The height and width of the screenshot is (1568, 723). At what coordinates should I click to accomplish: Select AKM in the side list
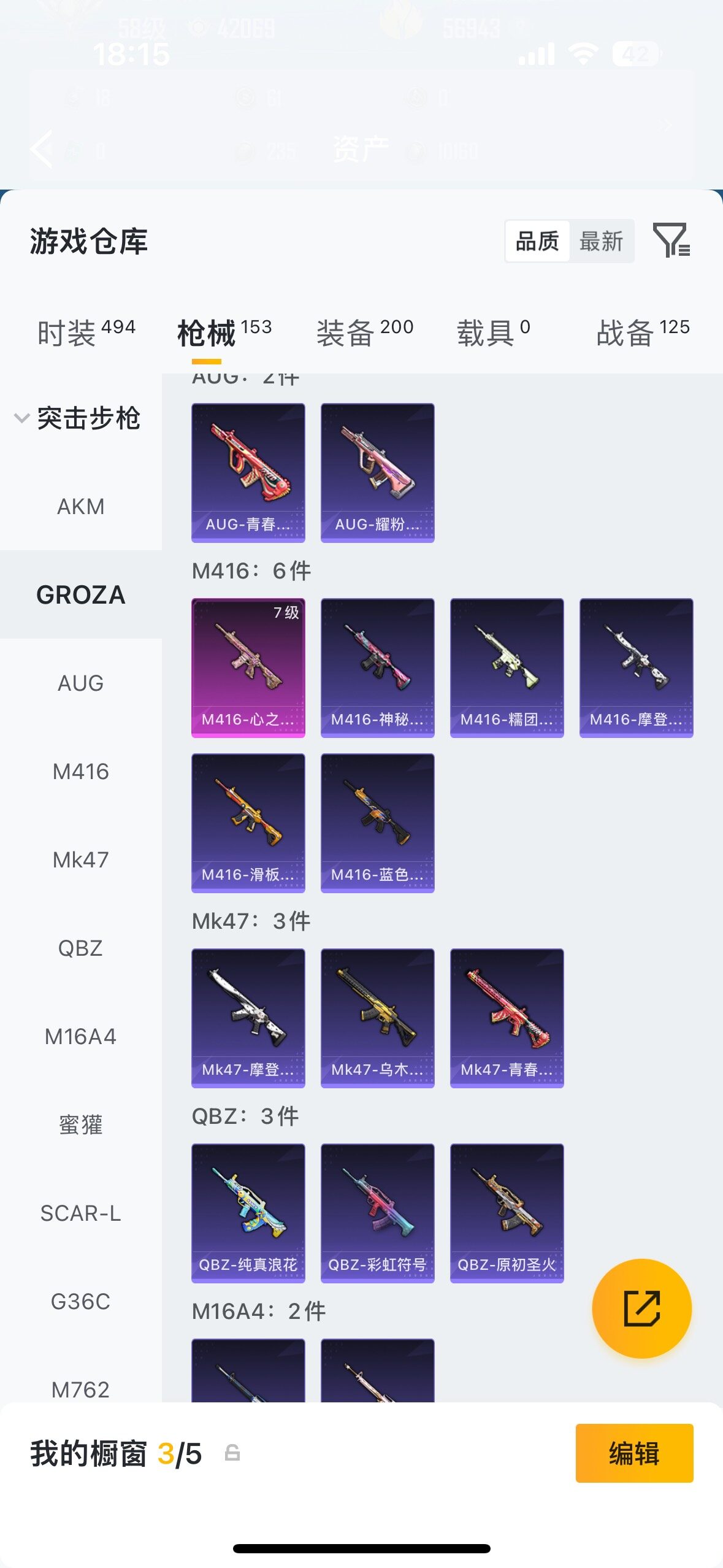coord(81,507)
